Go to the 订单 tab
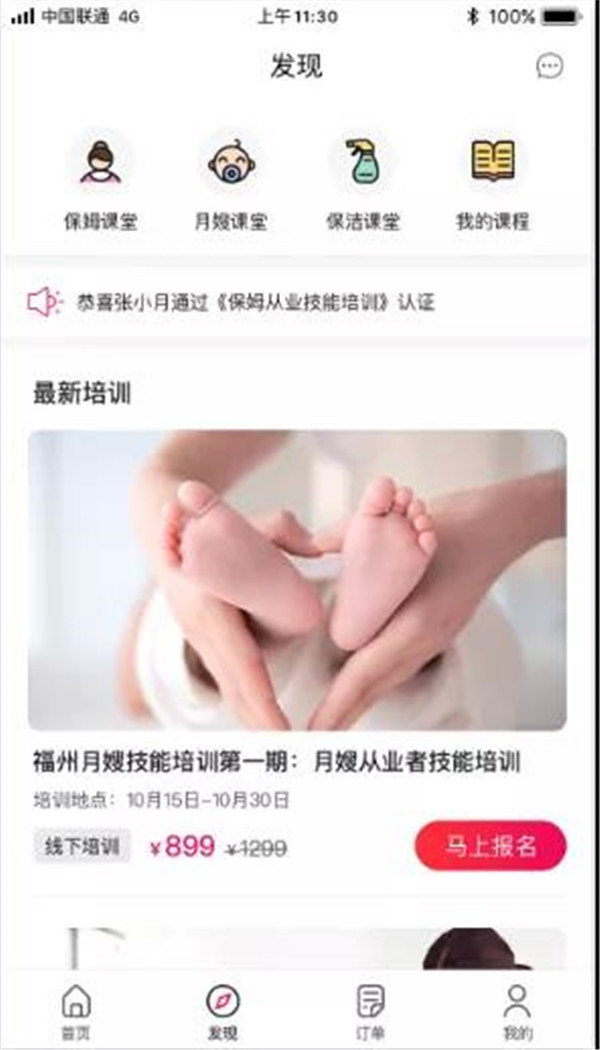 point(371,1010)
